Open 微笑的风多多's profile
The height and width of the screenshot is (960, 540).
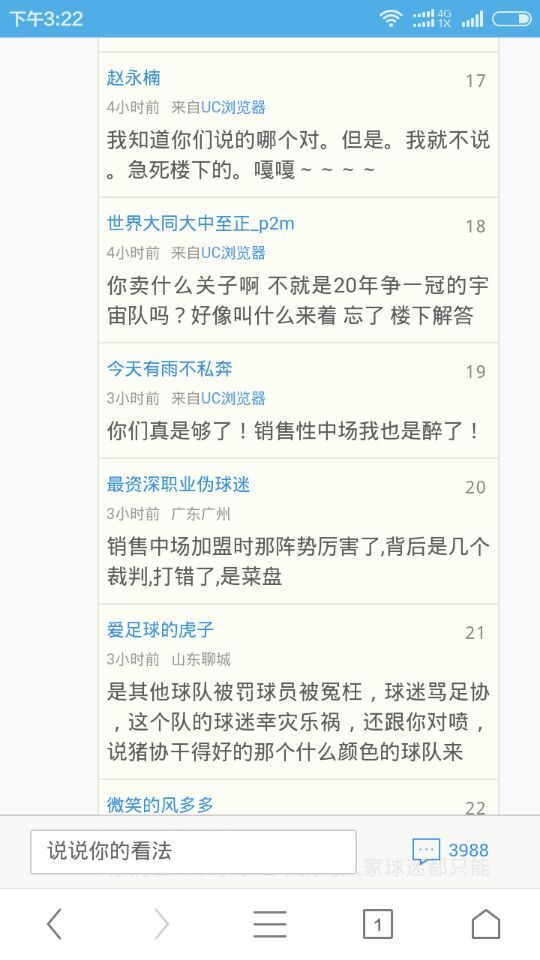pos(160,804)
